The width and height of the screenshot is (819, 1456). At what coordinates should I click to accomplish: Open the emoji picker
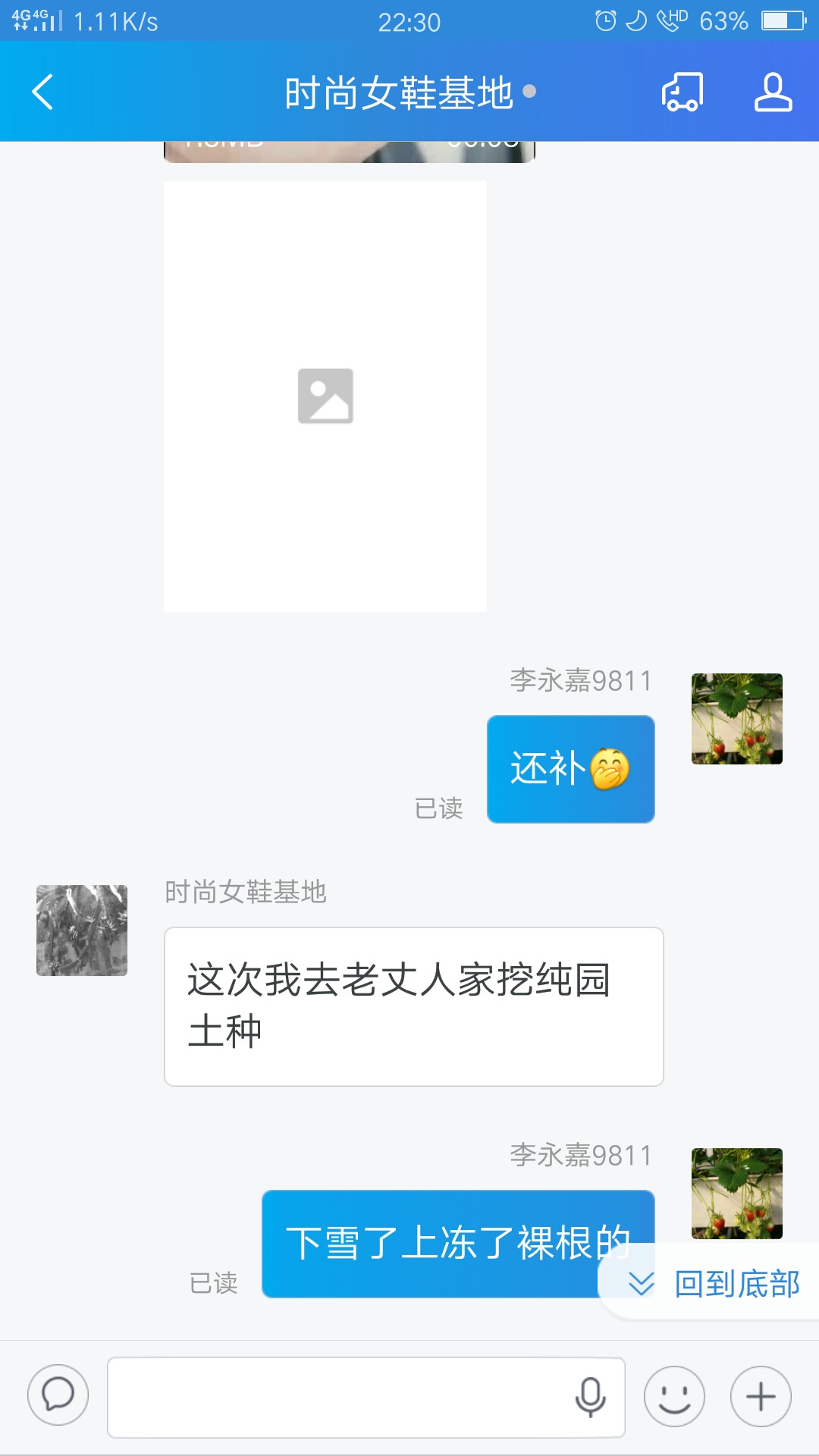click(x=674, y=1396)
